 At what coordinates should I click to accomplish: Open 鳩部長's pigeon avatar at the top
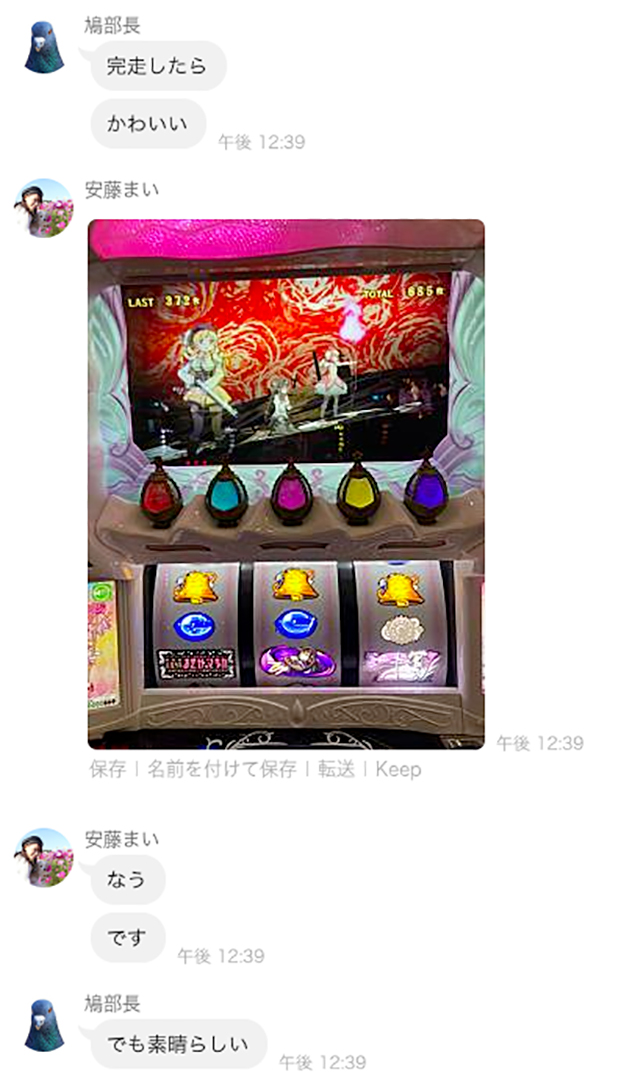point(45,48)
